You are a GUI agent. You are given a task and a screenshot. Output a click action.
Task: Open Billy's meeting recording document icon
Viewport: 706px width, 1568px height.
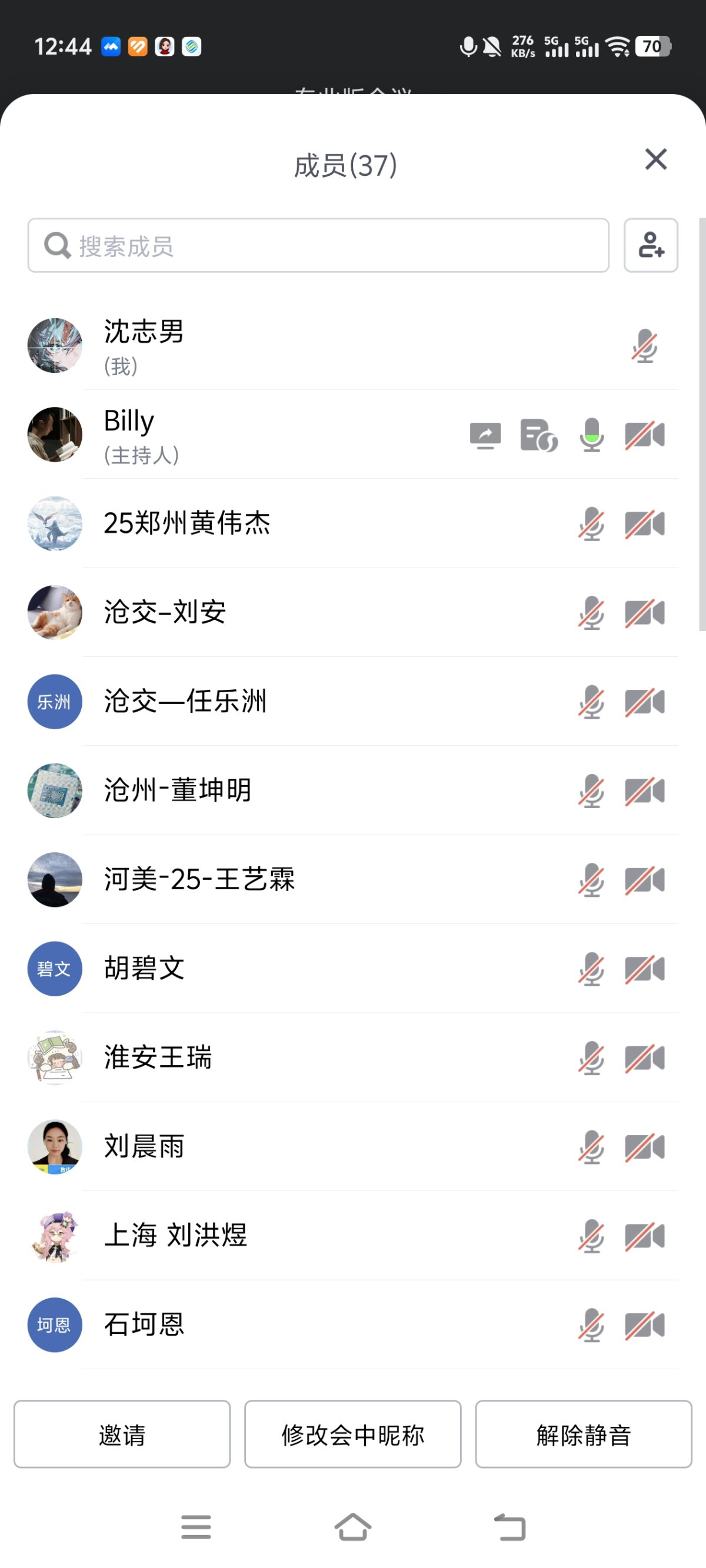click(538, 435)
